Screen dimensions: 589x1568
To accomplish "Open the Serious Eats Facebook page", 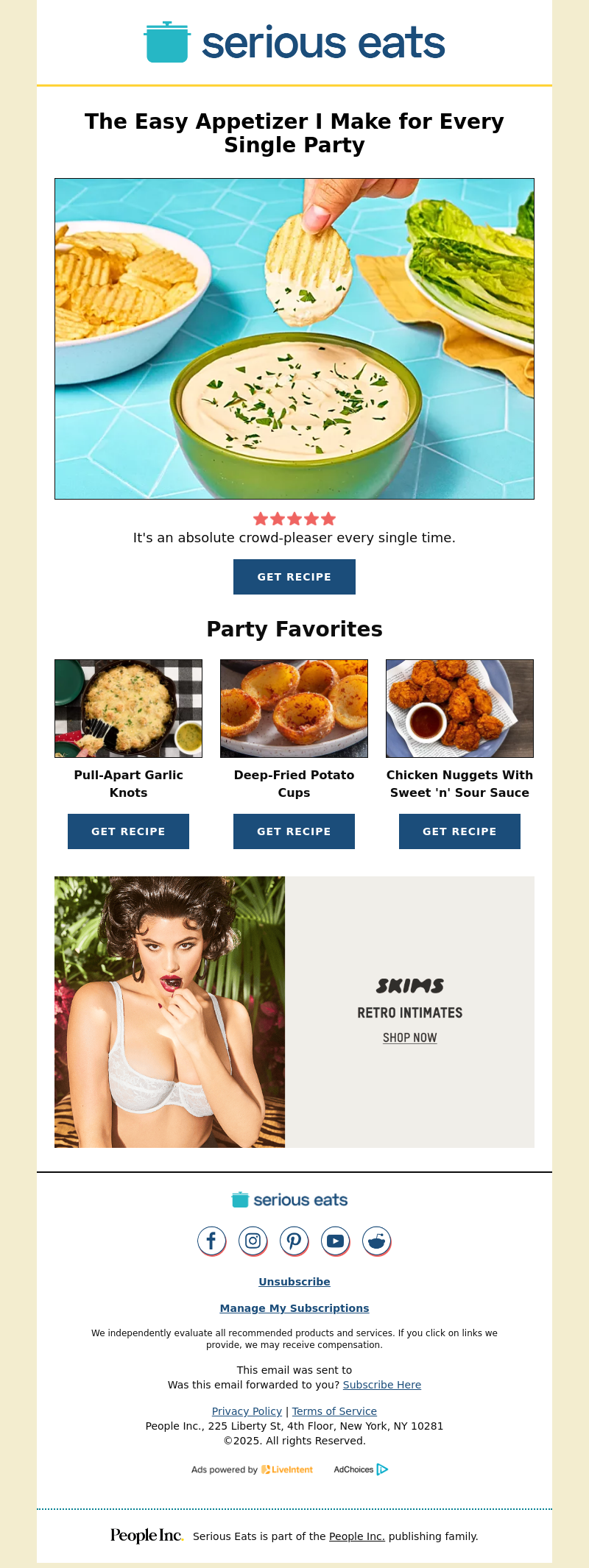I will pyautogui.click(x=211, y=1241).
